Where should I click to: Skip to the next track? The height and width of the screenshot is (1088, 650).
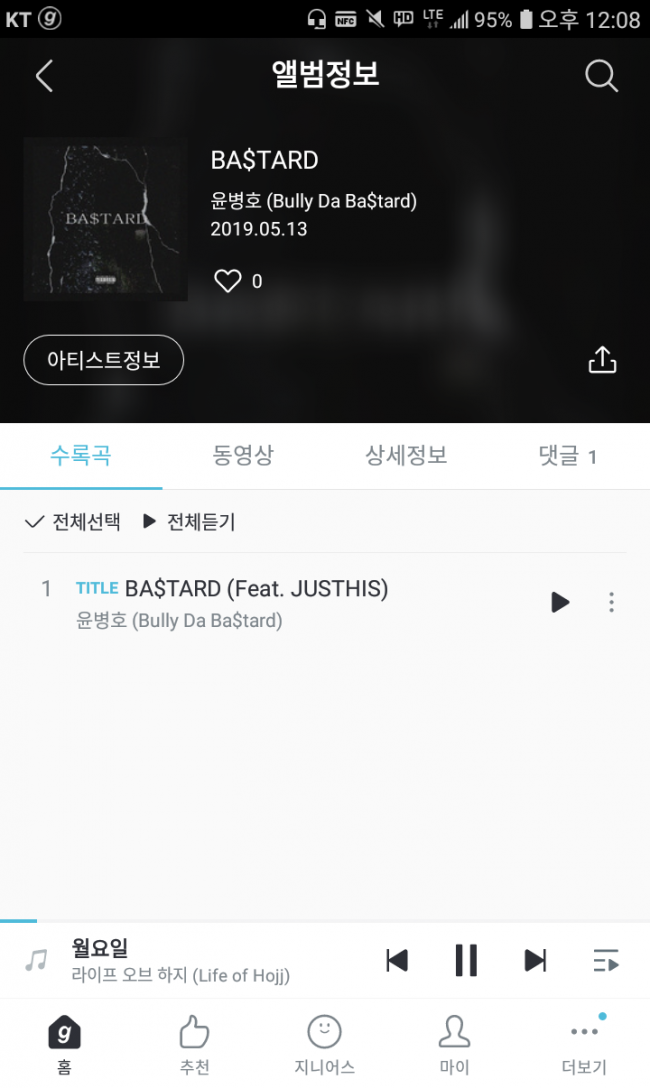[x=535, y=961]
